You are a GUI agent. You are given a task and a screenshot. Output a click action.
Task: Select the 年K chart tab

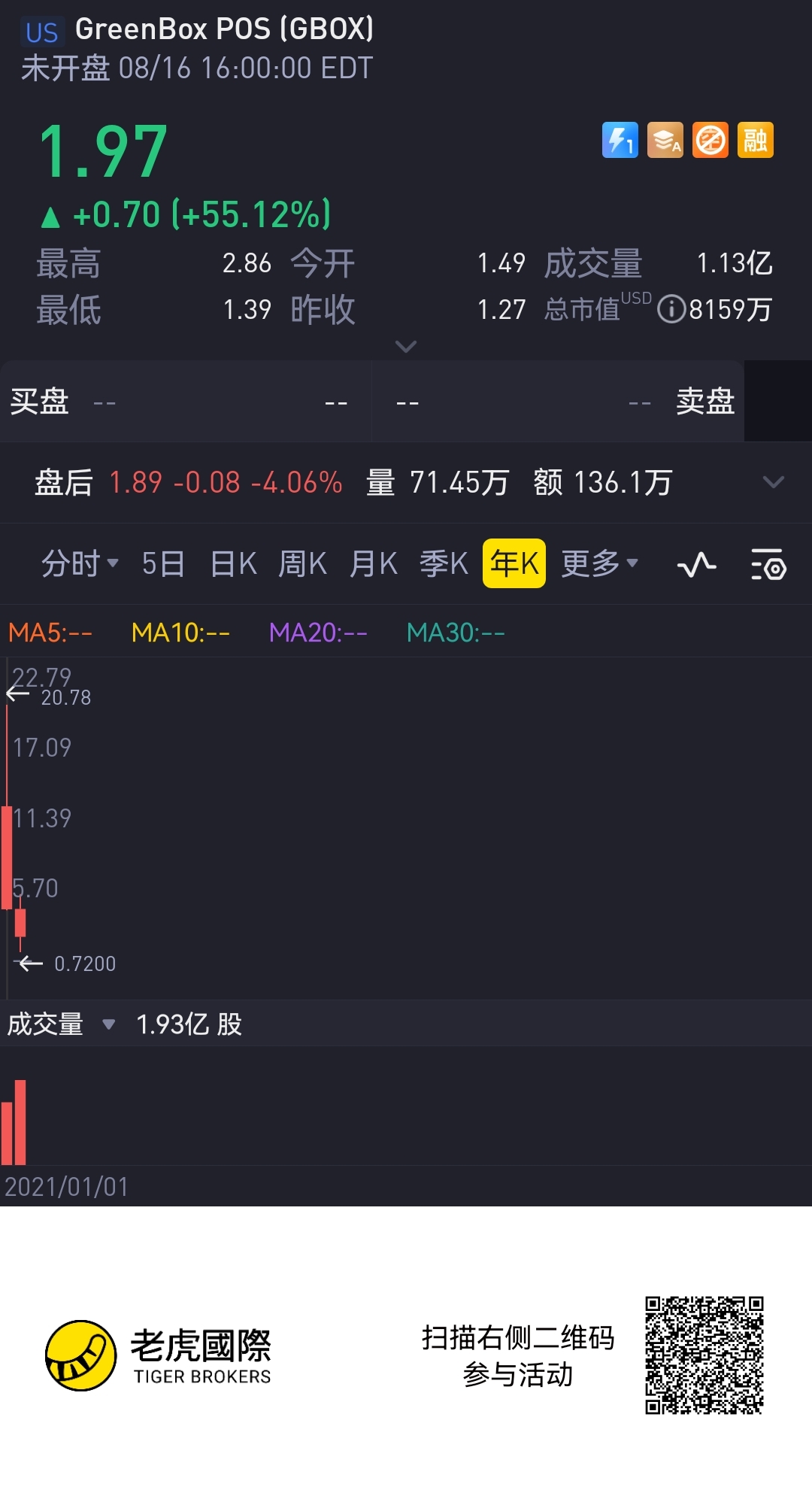pos(514,563)
